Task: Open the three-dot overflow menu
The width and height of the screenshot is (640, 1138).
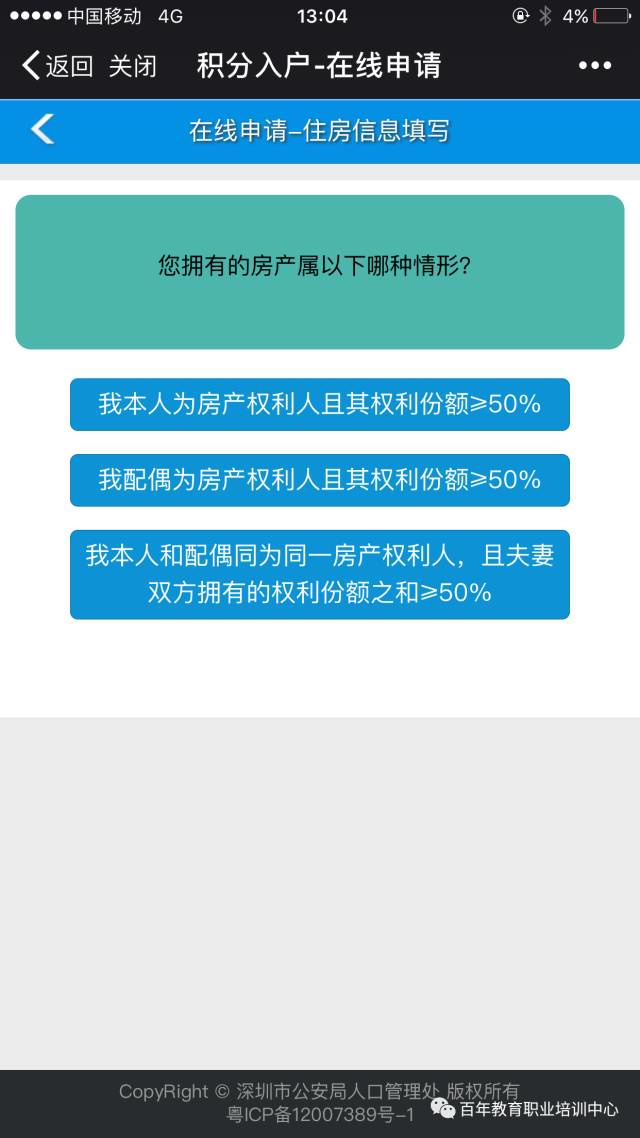Action: 594,66
